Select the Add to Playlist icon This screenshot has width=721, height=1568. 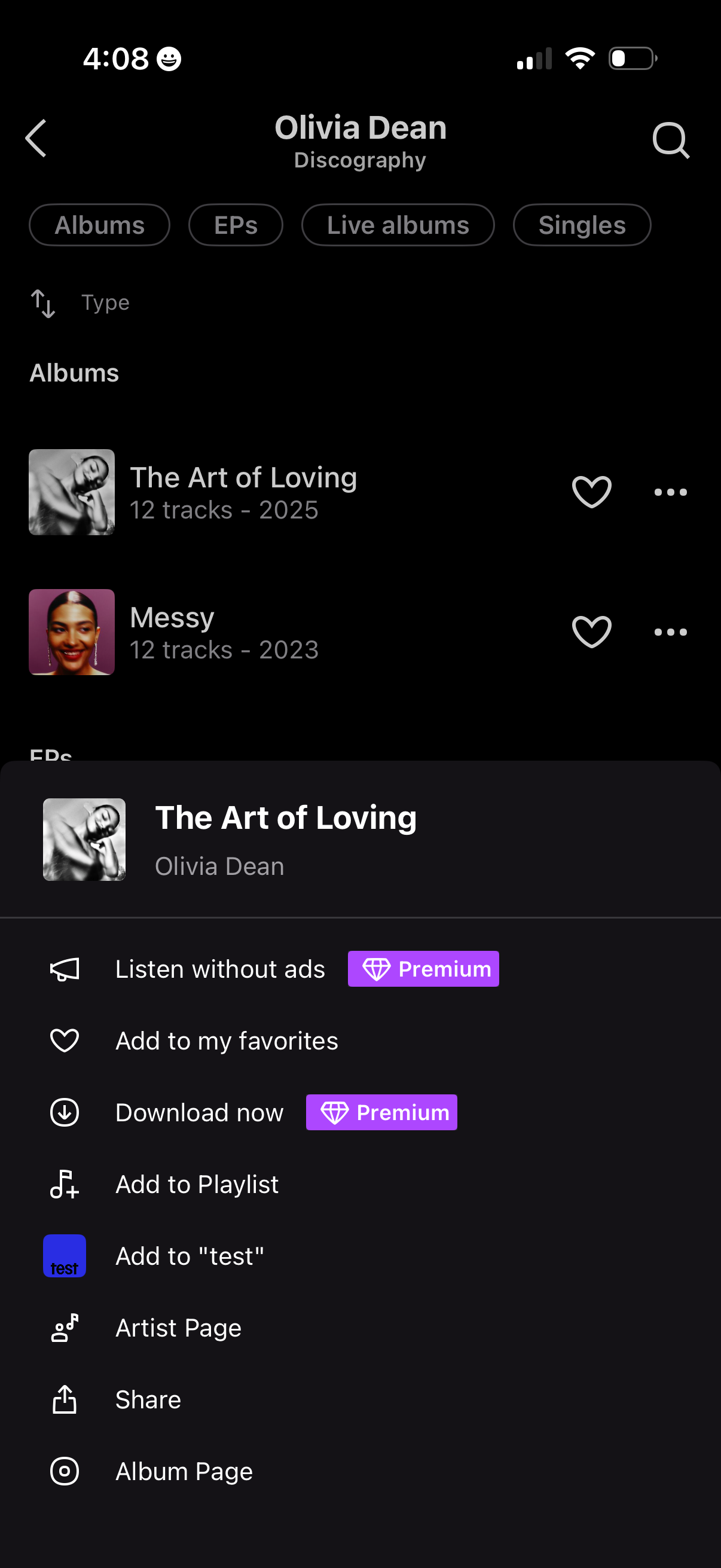tap(64, 1183)
